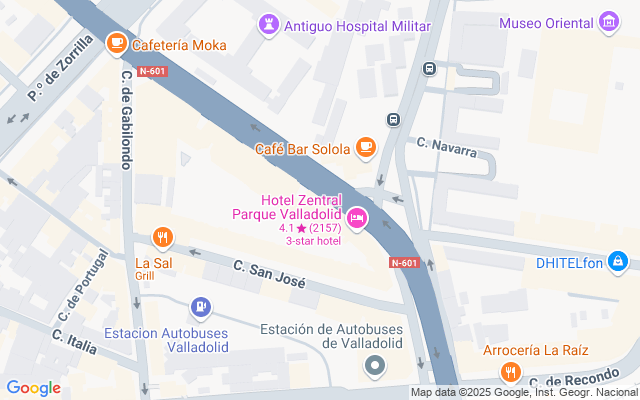This screenshot has width=640, height=400.
Task: Open the Hotel Zentral Parque Valladolid marker
Action: (x=357, y=217)
